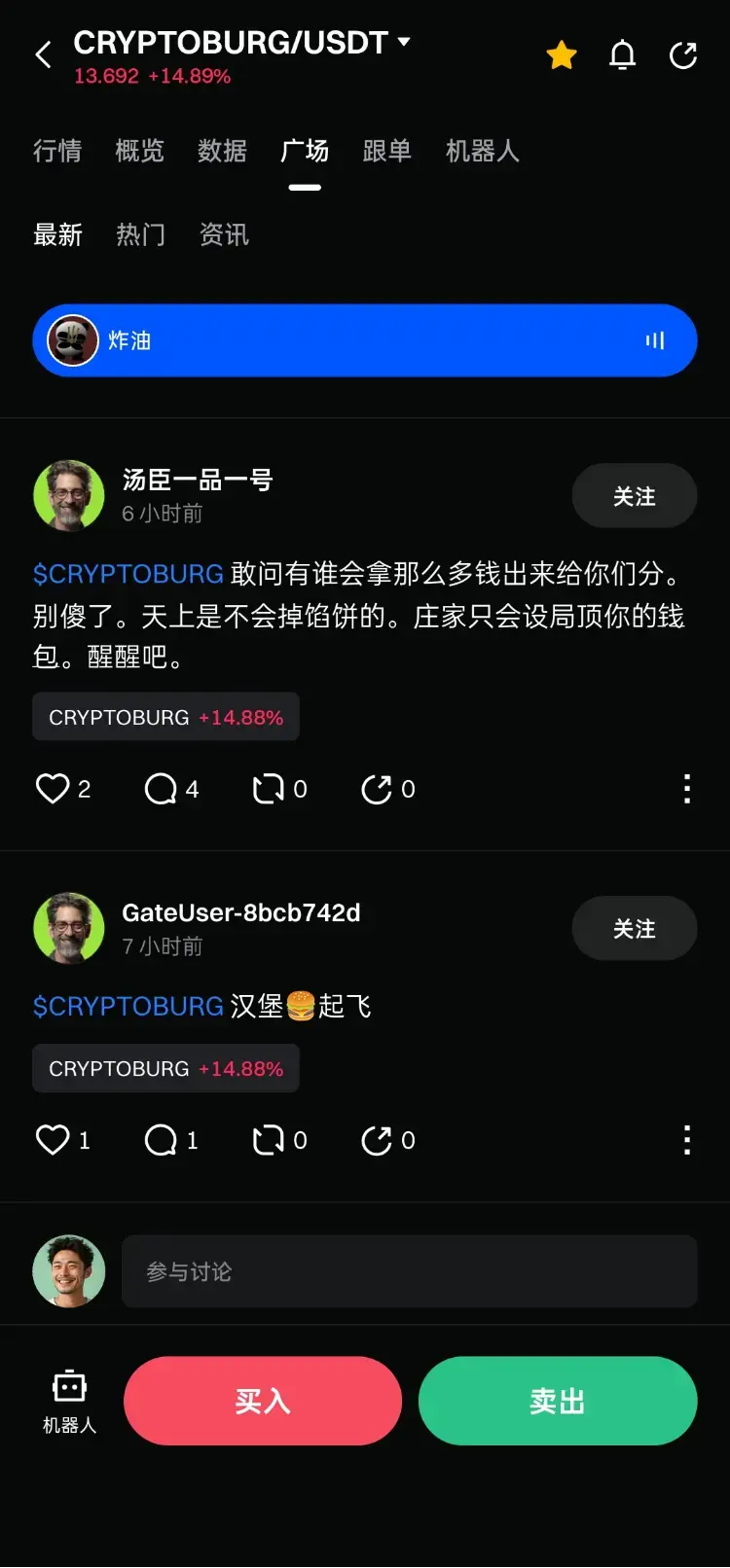Follow GateUser-8bcb742d by tapping 关注

click(634, 929)
